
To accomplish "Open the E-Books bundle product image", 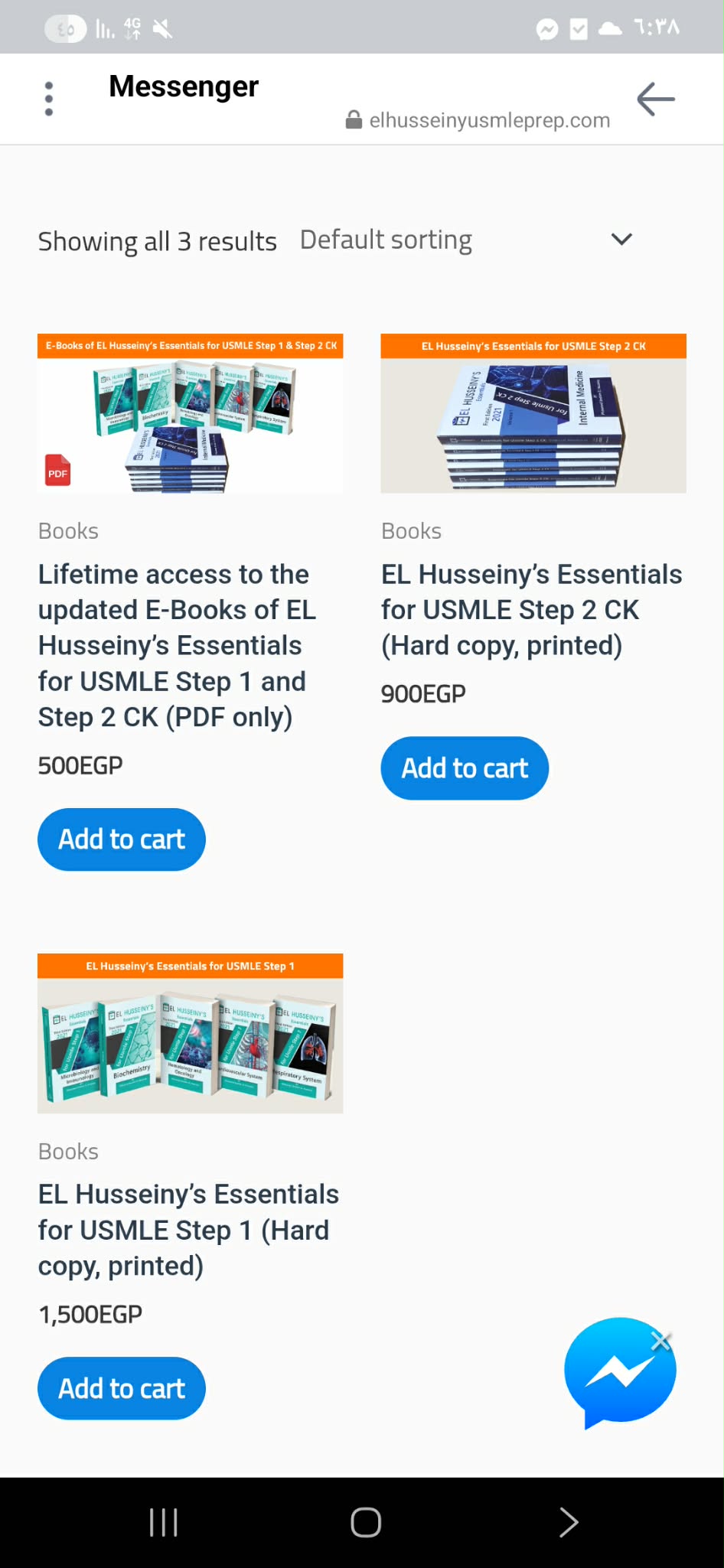I will pos(190,414).
